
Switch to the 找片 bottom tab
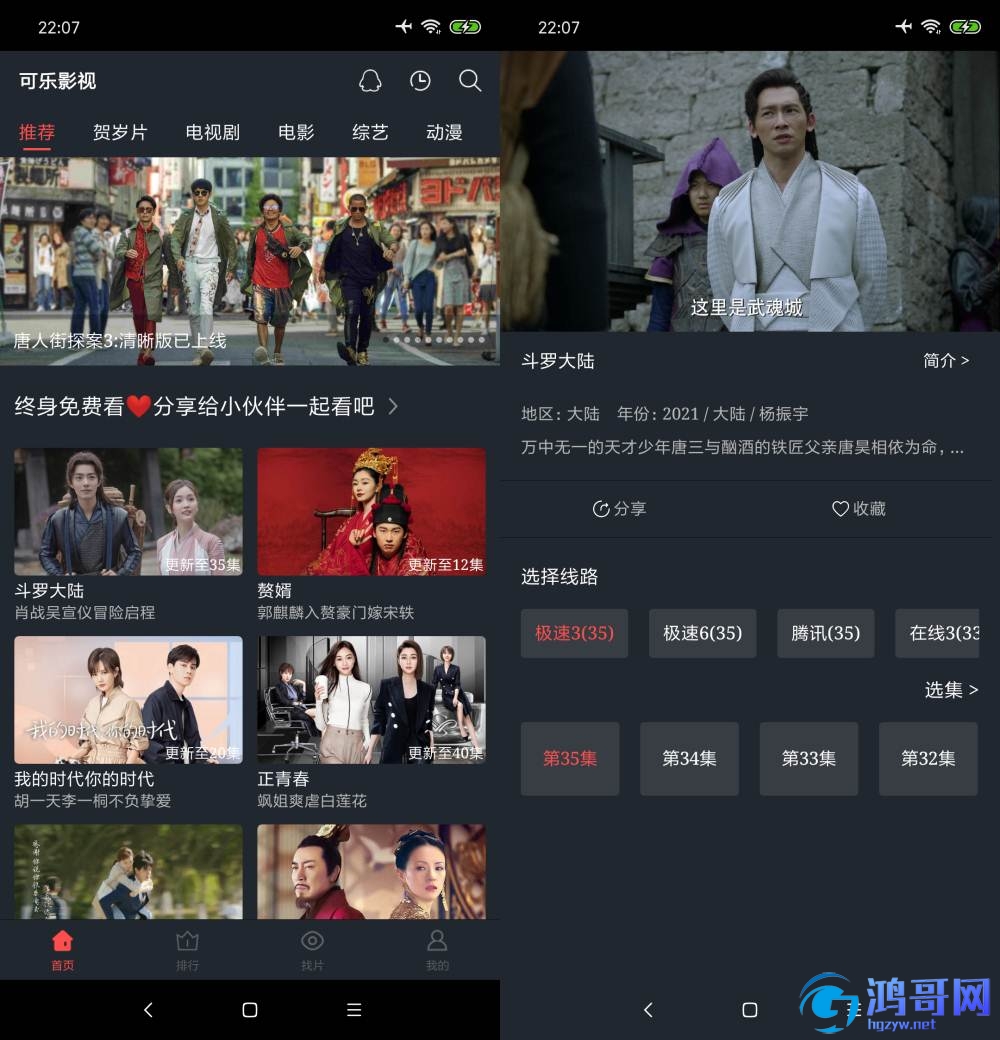312,950
